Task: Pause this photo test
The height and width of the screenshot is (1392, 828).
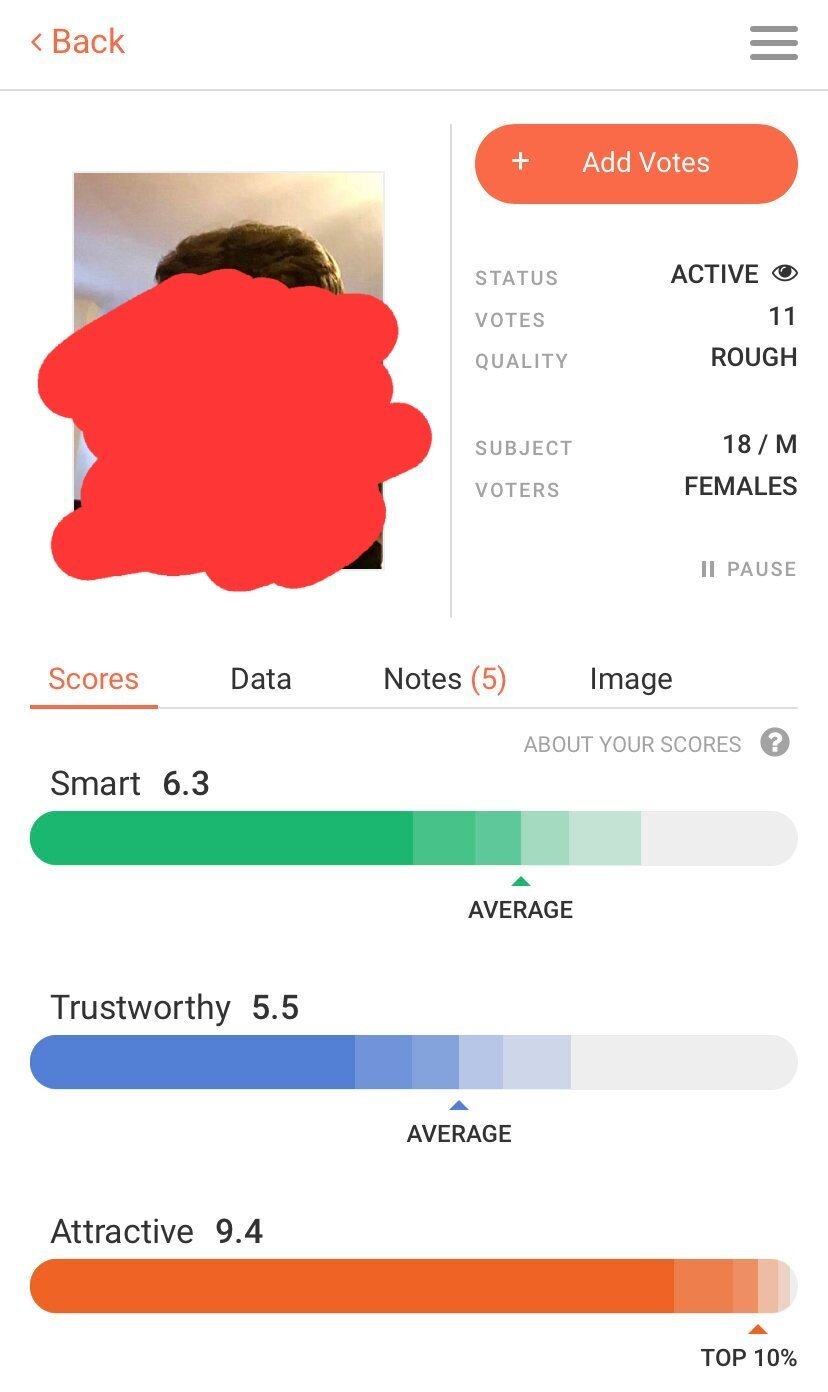Action: (749, 569)
